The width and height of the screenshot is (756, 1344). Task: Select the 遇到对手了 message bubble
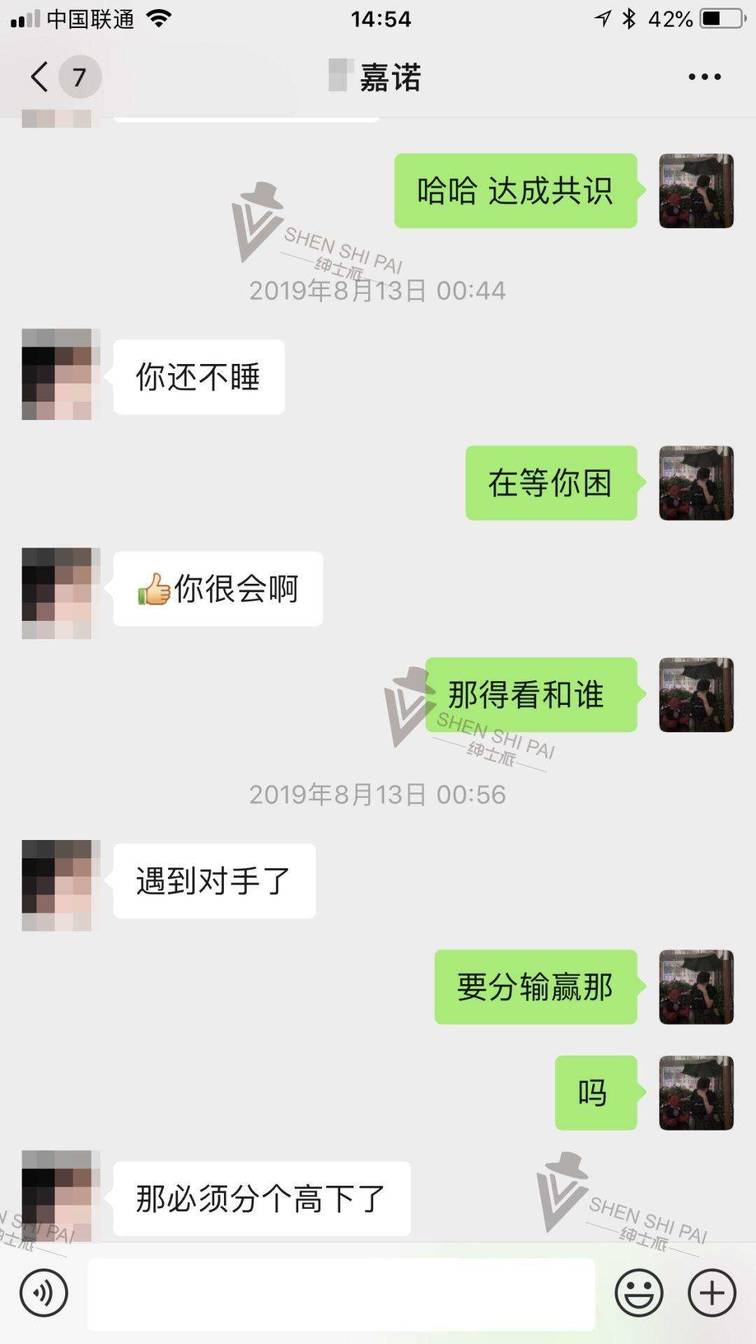click(214, 881)
